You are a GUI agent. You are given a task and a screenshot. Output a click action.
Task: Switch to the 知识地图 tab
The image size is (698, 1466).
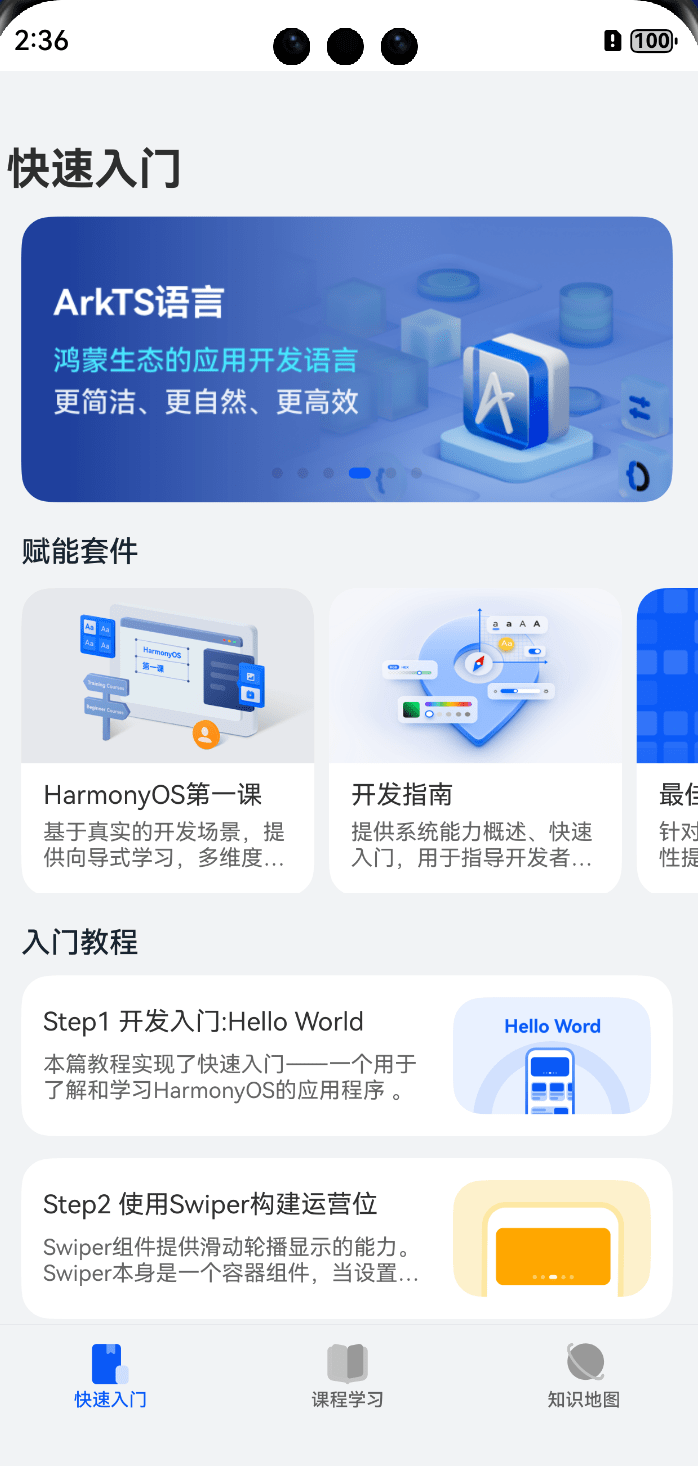tap(584, 1376)
